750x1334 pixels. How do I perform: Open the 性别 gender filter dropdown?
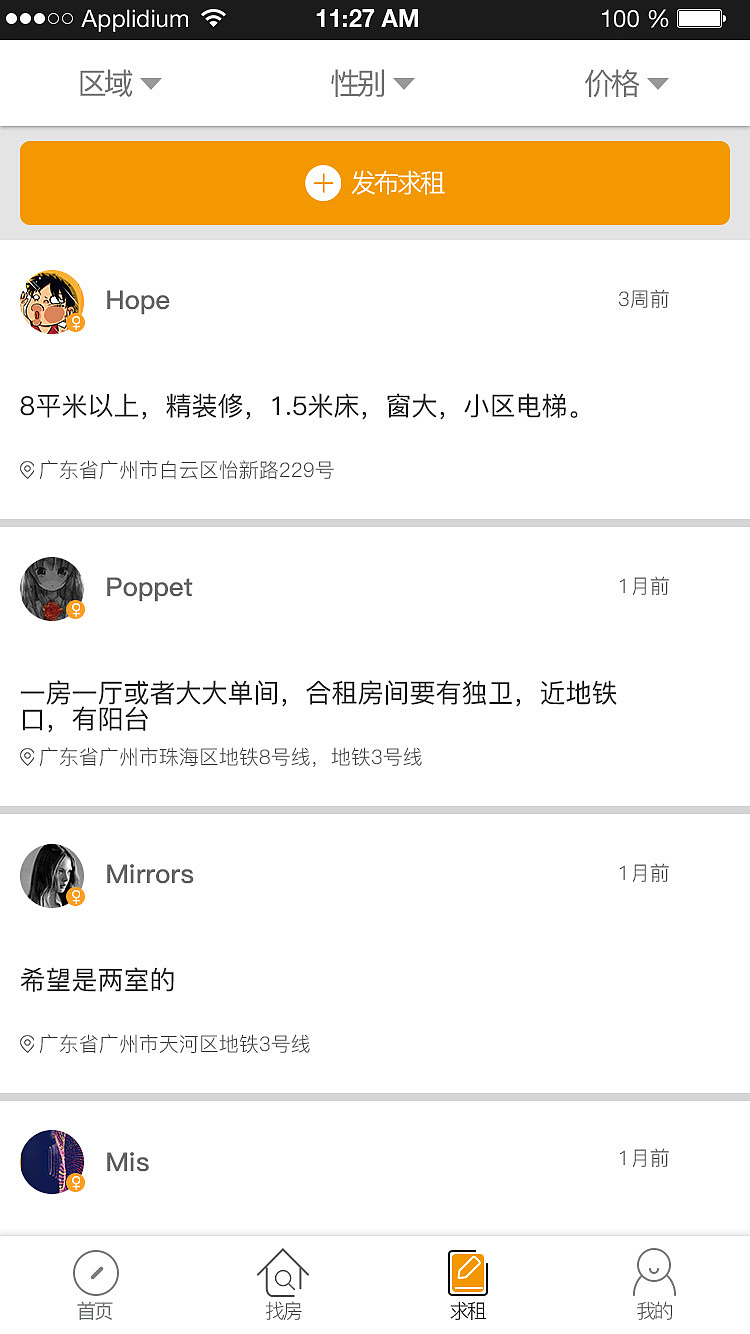(372, 84)
